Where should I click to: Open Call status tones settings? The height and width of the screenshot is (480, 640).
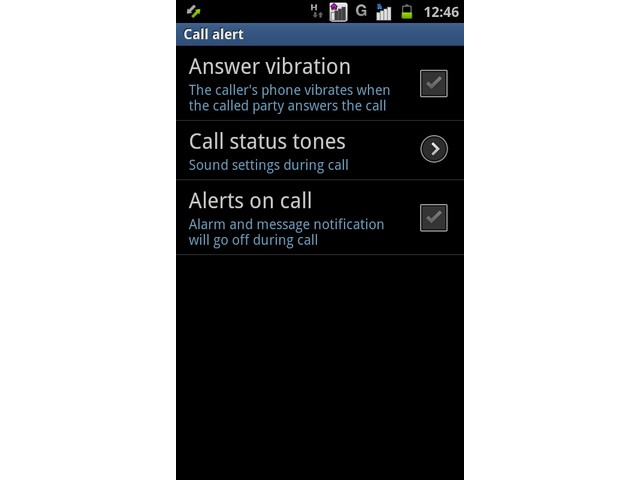point(433,149)
